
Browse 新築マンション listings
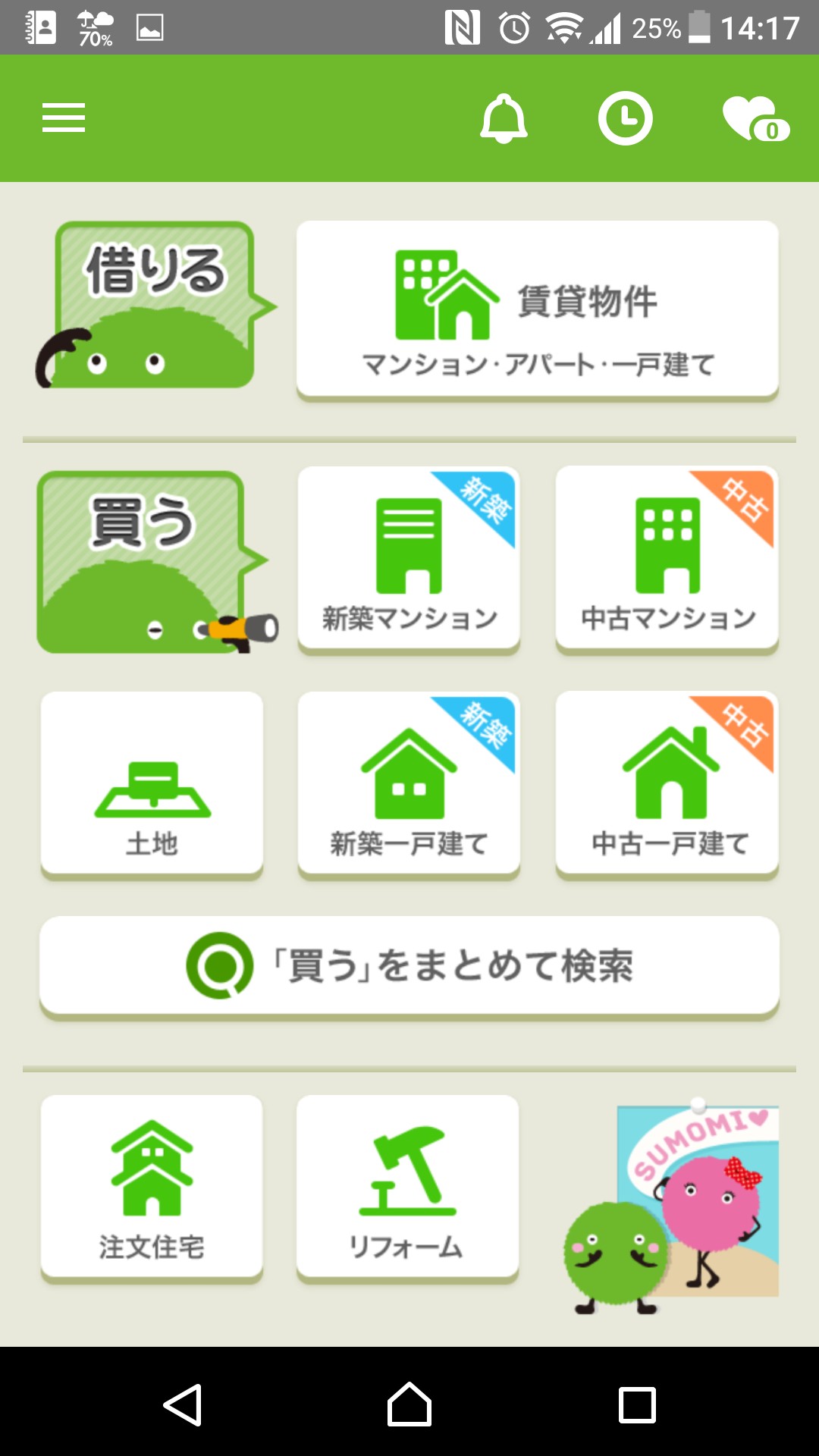tap(409, 558)
